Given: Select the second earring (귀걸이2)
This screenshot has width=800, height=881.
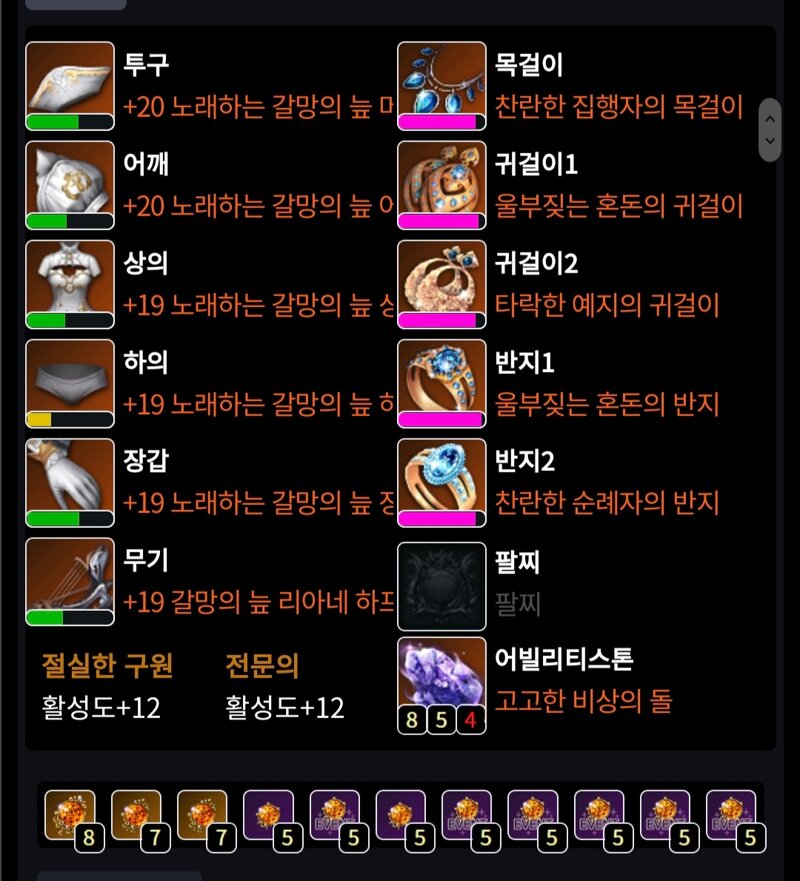Looking at the screenshot, I should [x=441, y=283].
